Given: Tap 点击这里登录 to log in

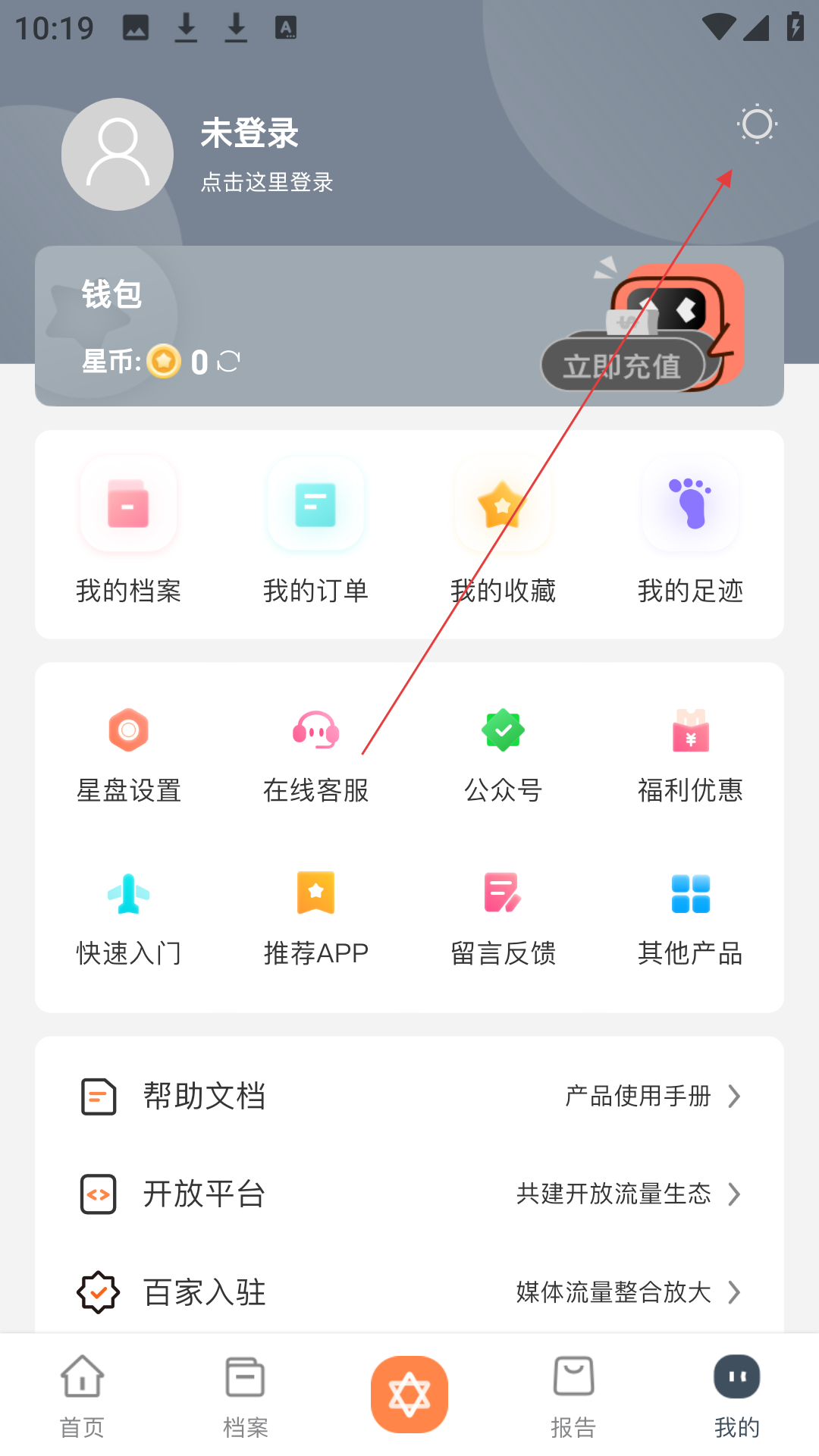Looking at the screenshot, I should pyautogui.click(x=267, y=182).
